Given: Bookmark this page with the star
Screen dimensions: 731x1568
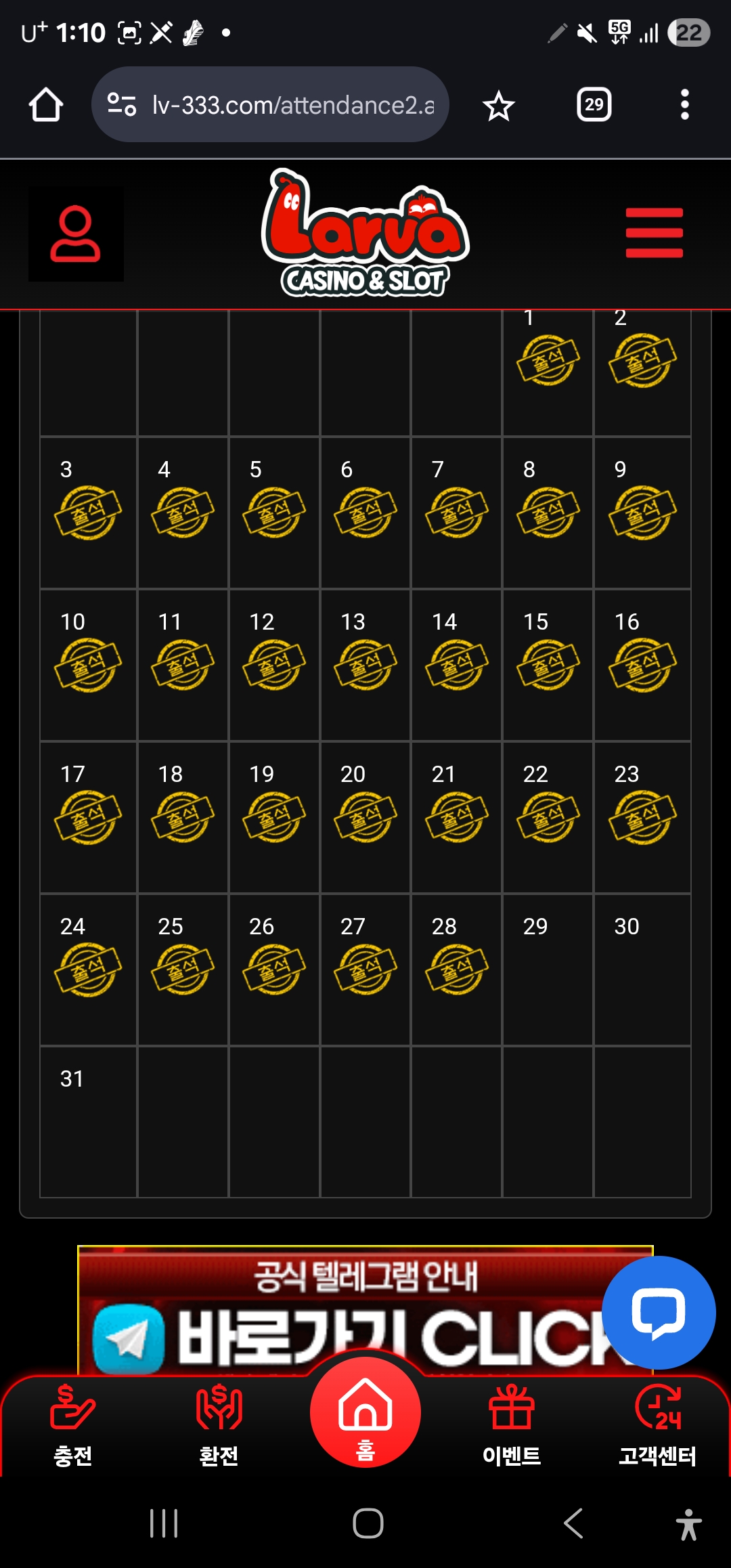Looking at the screenshot, I should coord(499,106).
